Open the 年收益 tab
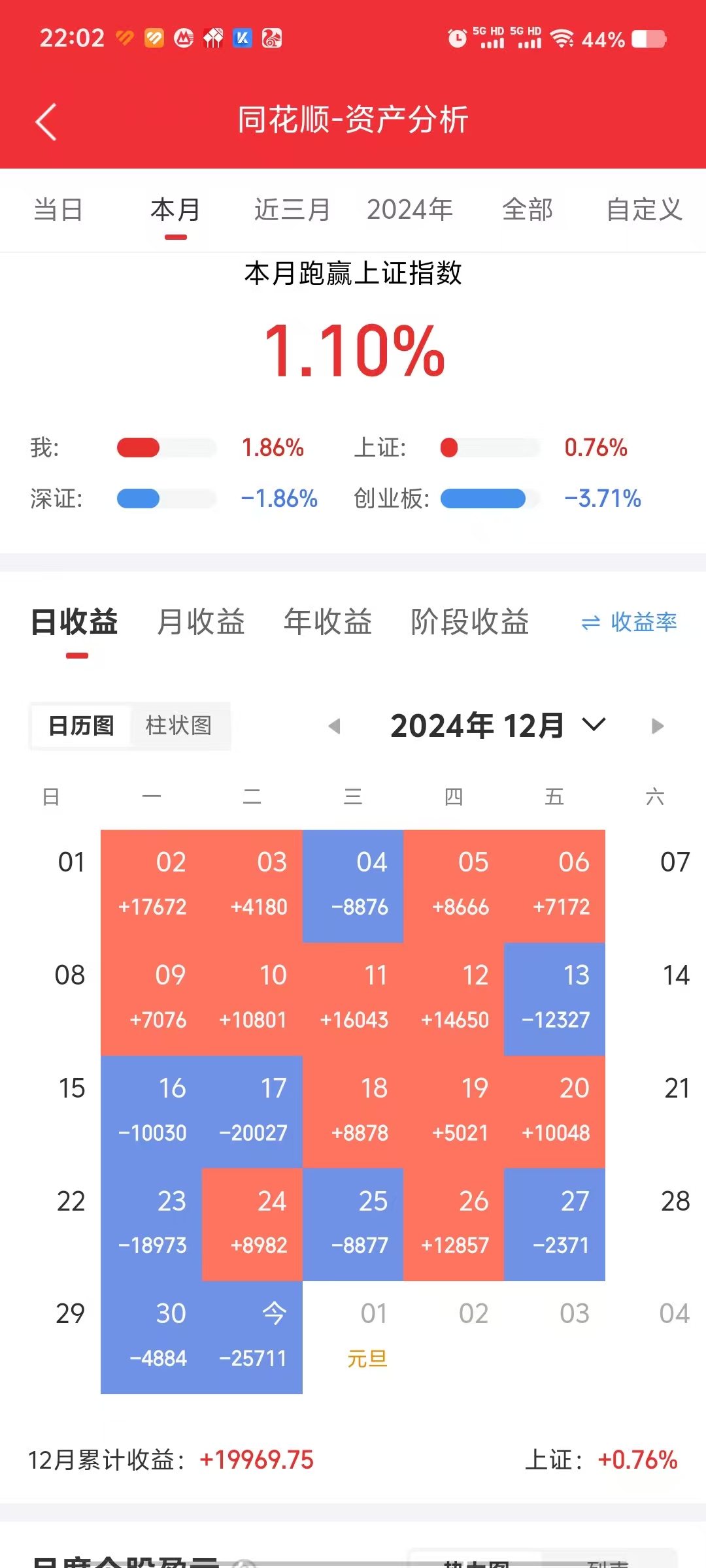The height and width of the screenshot is (1568, 706). (328, 621)
